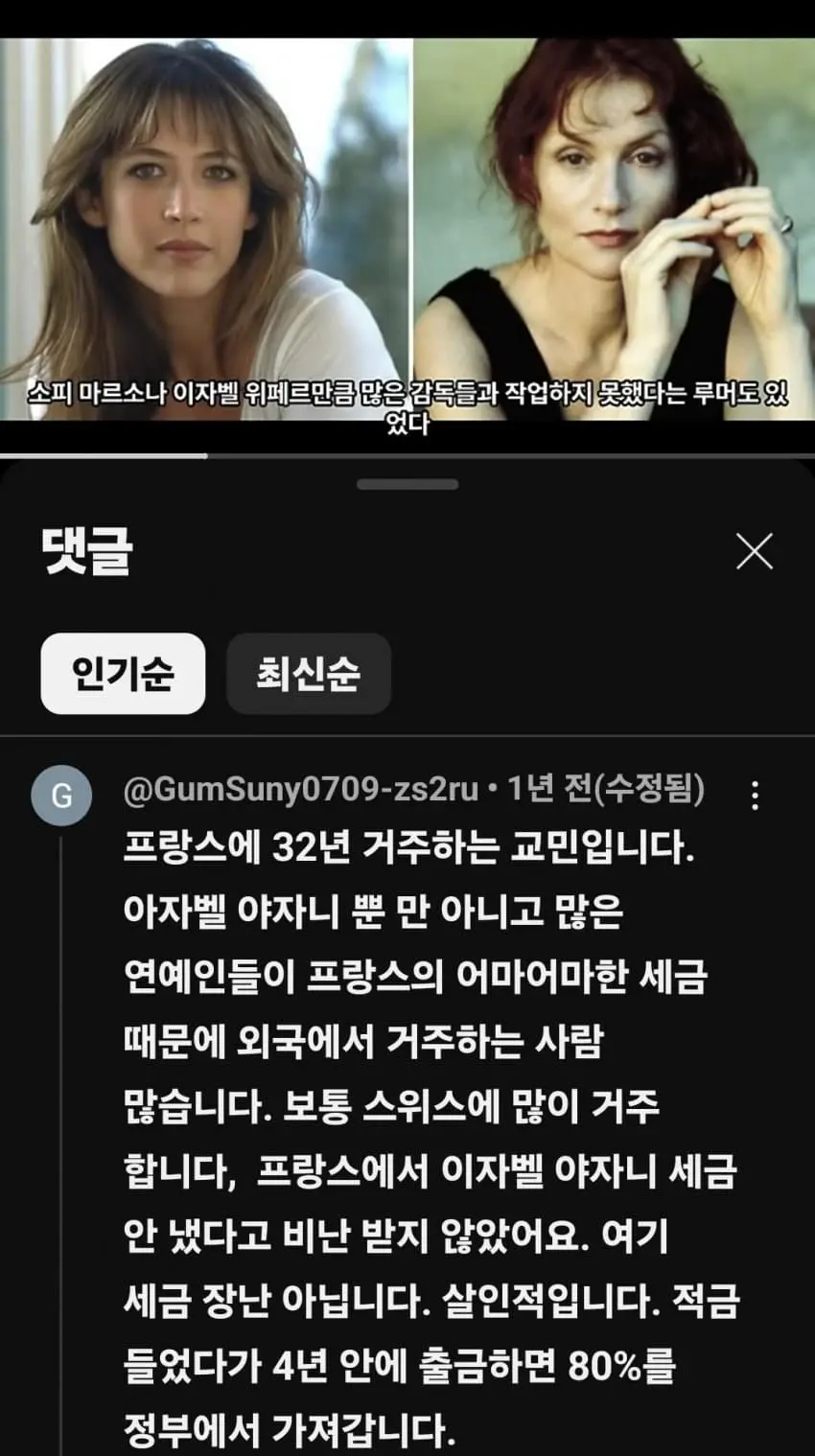Select the 인기순 sort chip
Image resolution: width=815 pixels, height=1456 pixels.
pyautogui.click(x=123, y=674)
